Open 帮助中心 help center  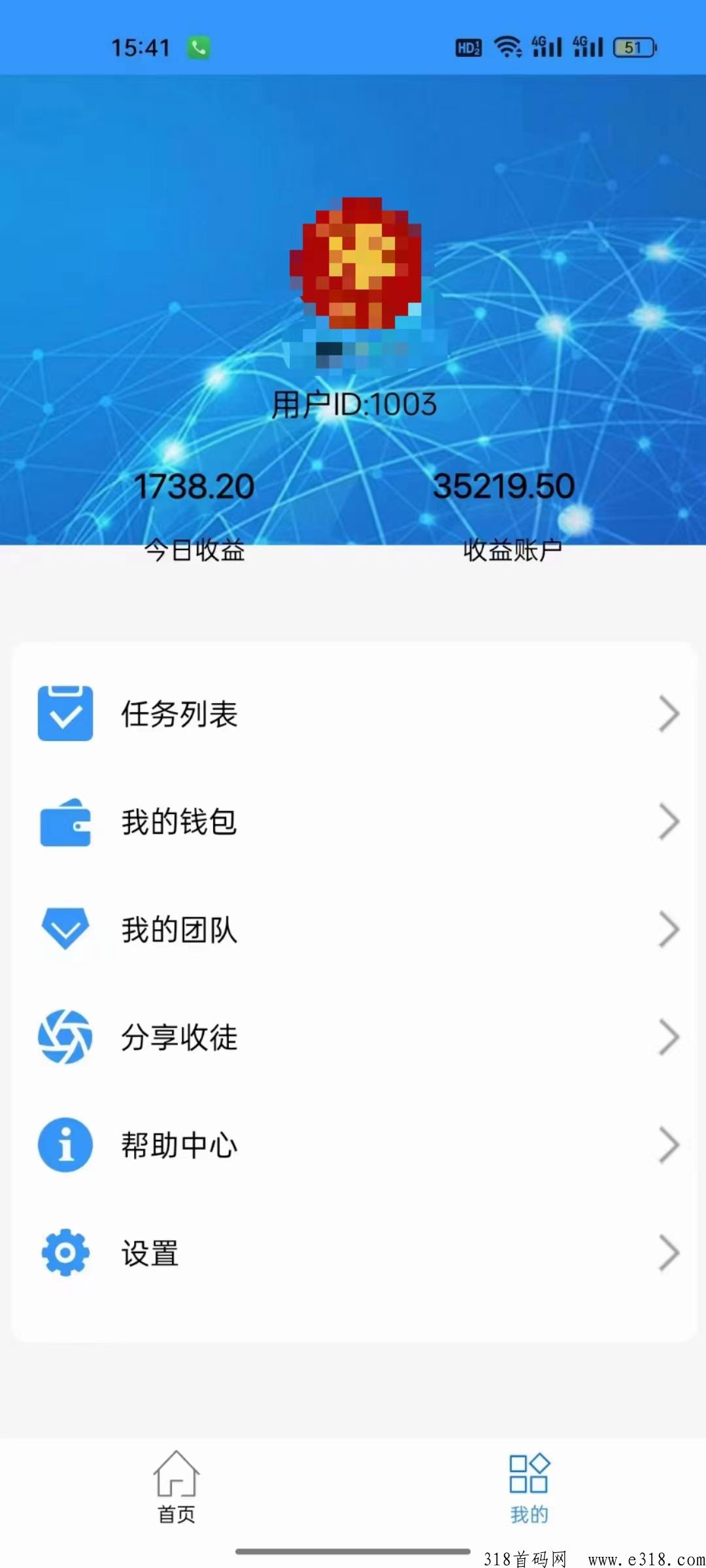[353, 1145]
